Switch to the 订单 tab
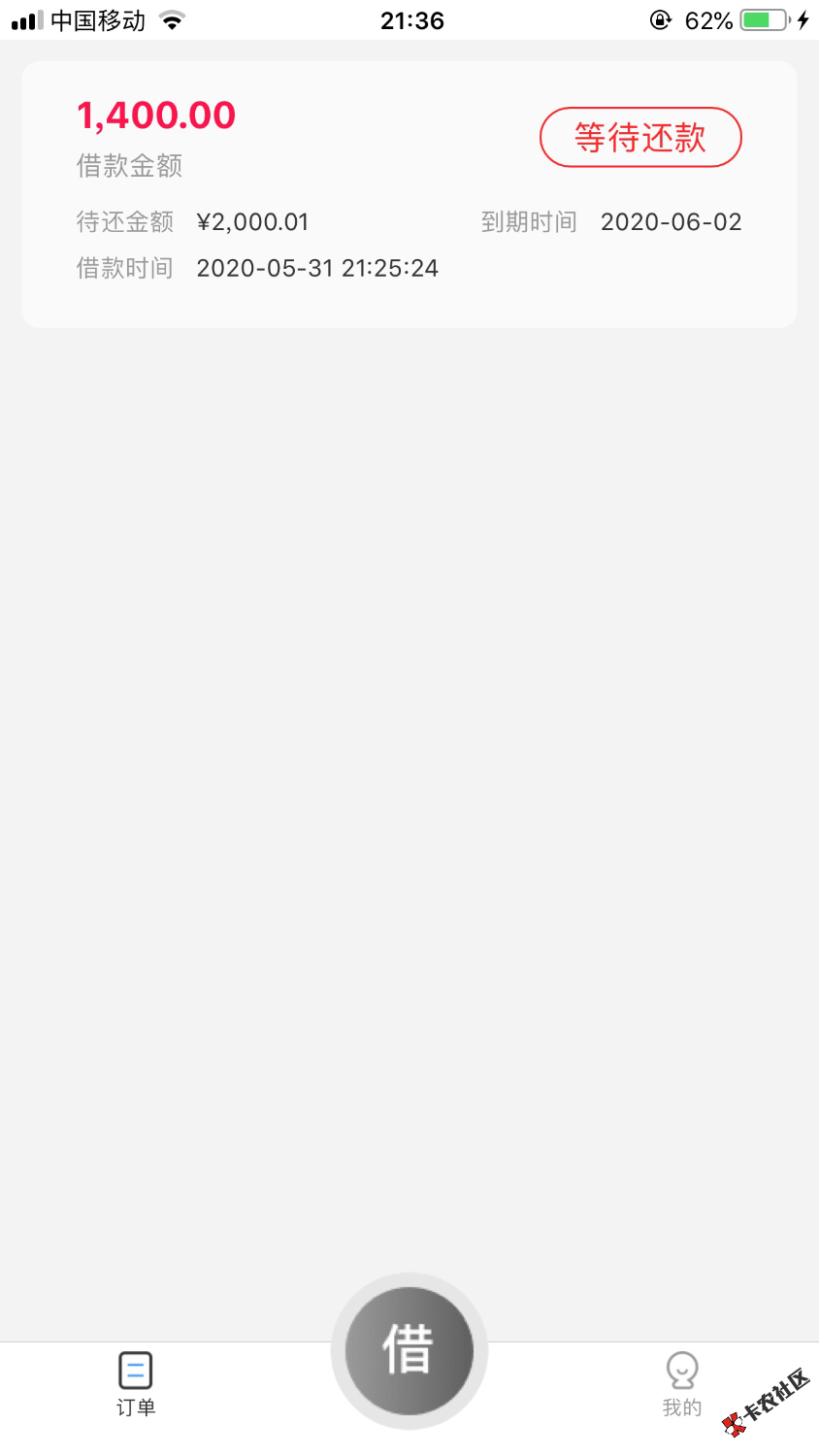Image resolution: width=819 pixels, height=1456 pixels. [136, 1384]
